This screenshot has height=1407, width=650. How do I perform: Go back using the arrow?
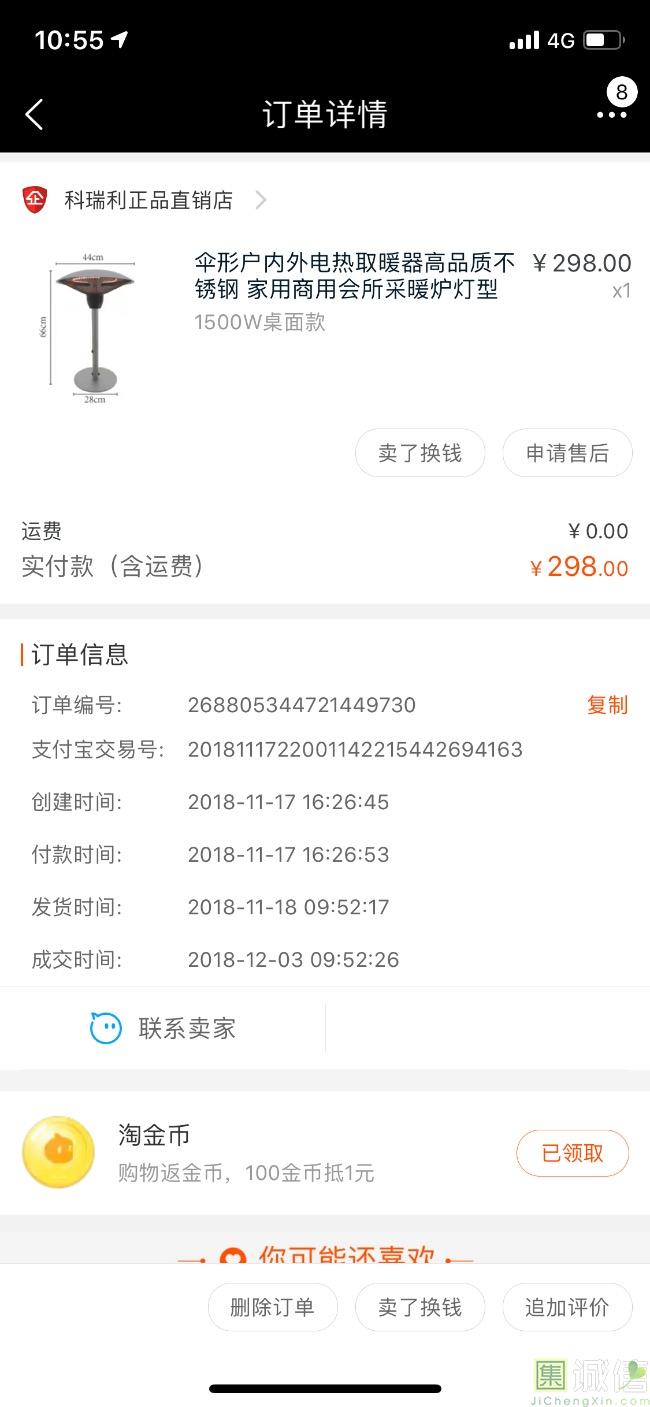click(x=34, y=114)
